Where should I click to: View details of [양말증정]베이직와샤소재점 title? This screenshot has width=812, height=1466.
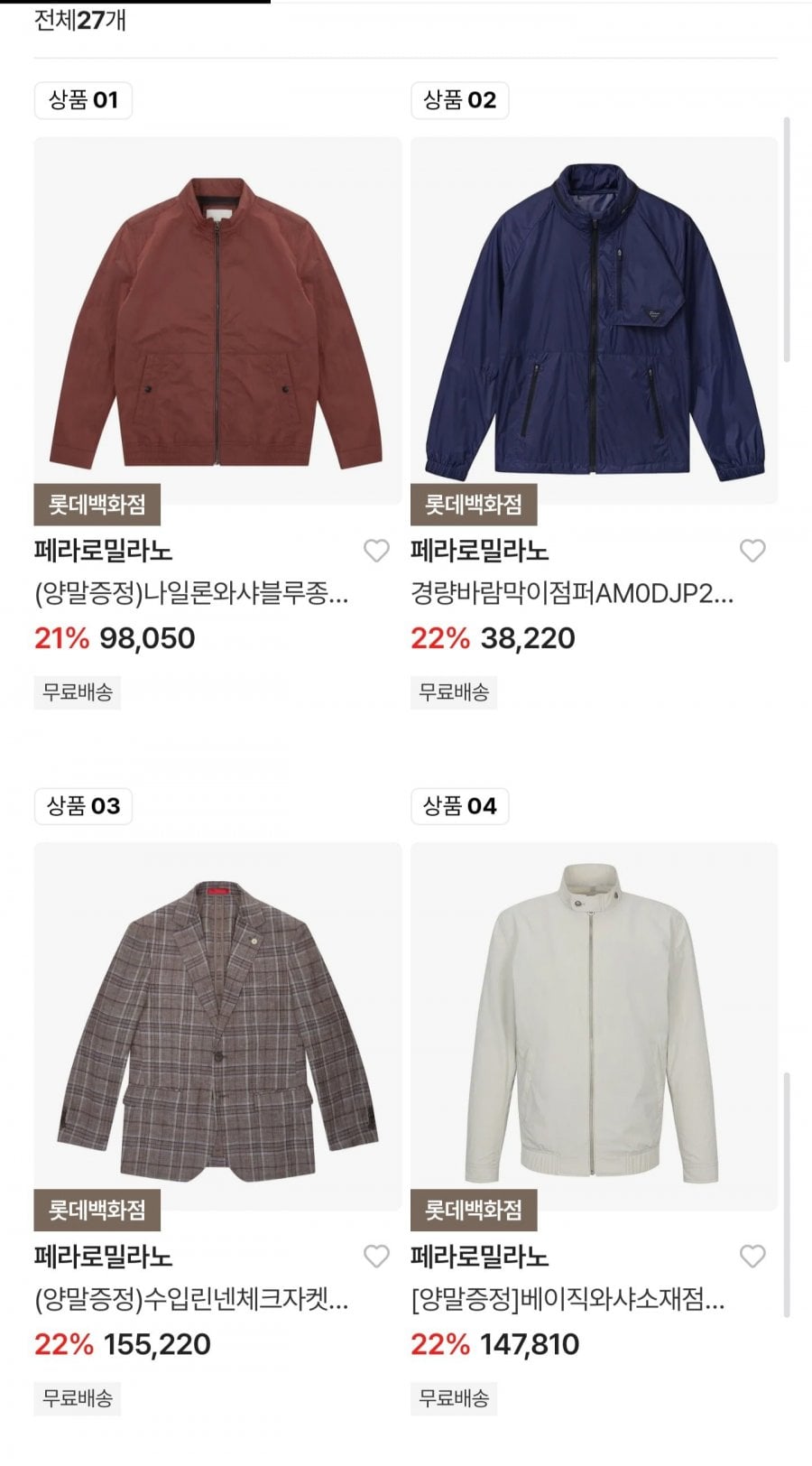pos(567,1300)
